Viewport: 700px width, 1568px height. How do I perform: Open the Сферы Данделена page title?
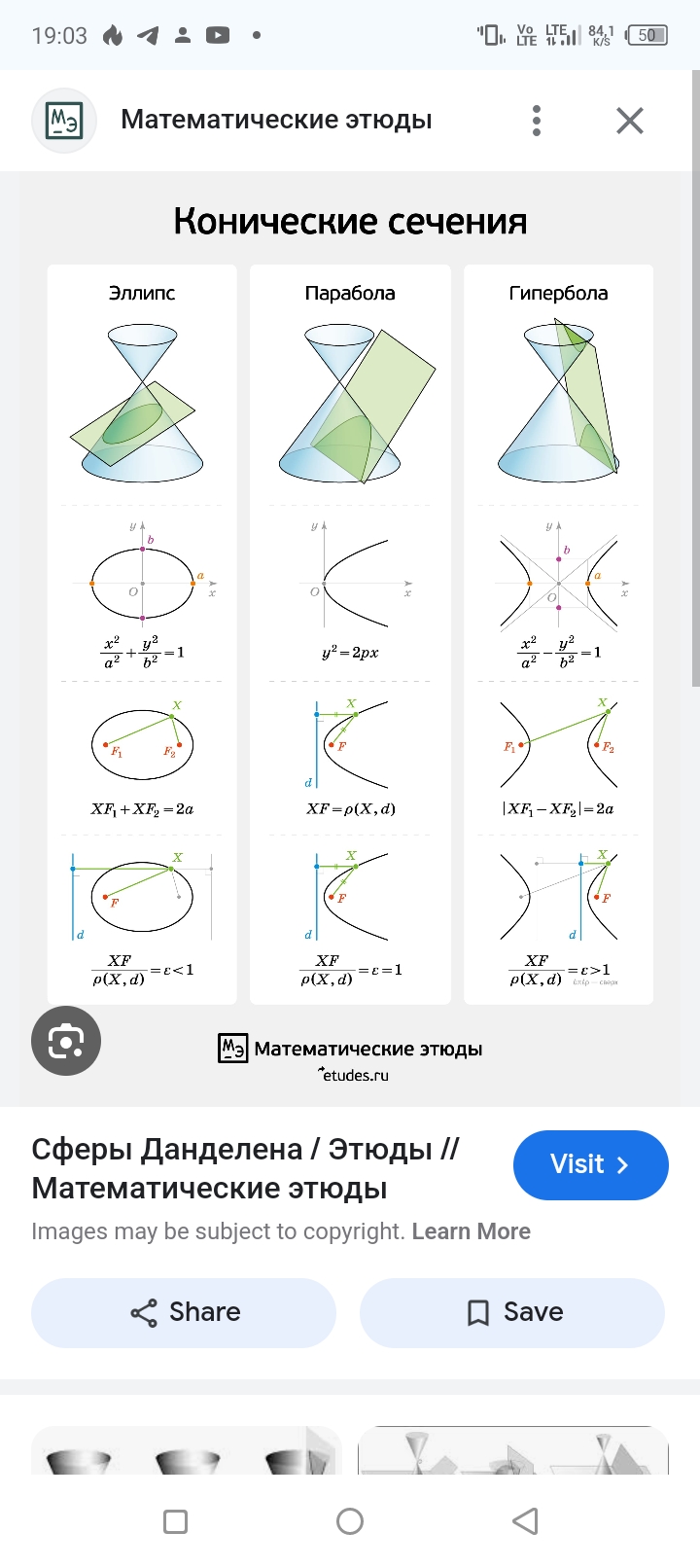[x=245, y=1168]
